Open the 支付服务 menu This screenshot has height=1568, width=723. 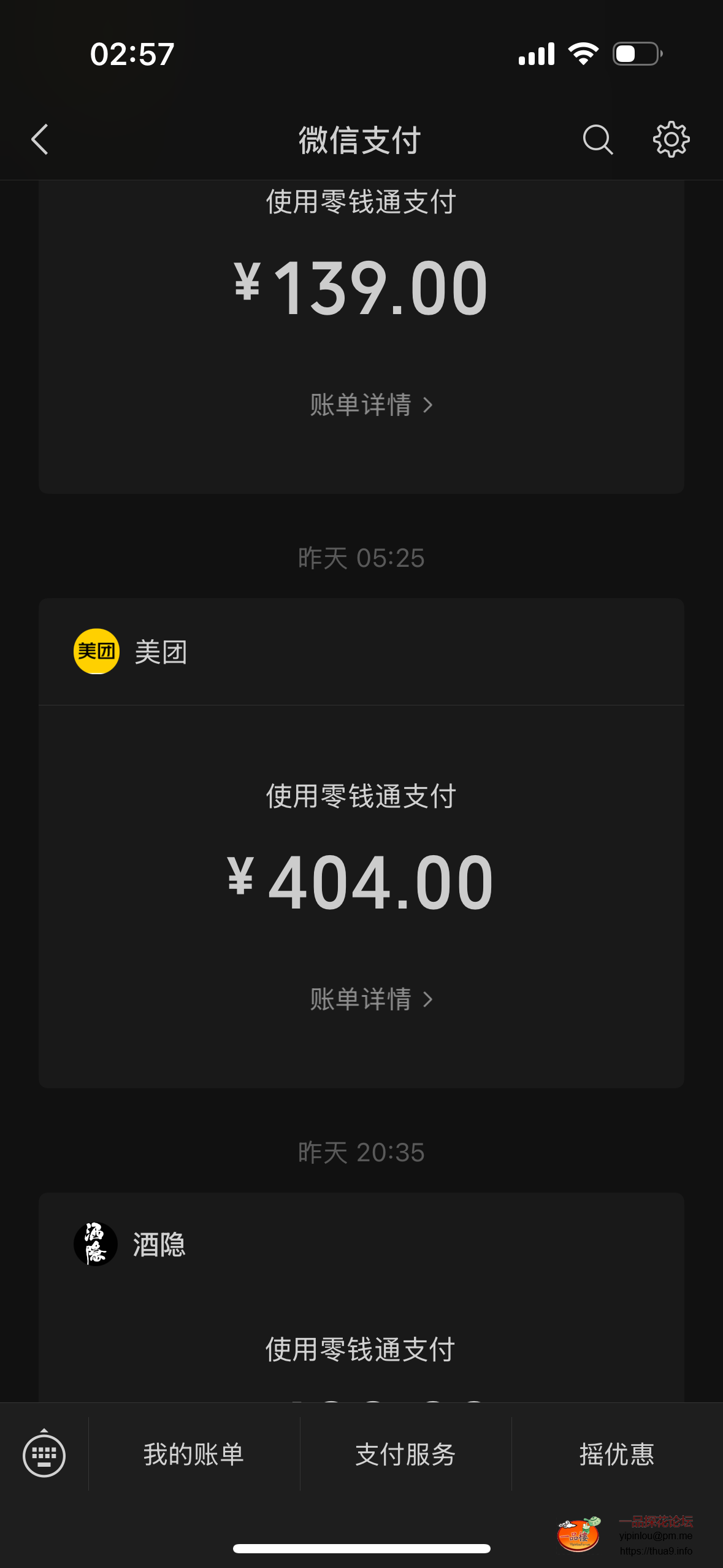pyautogui.click(x=405, y=1455)
